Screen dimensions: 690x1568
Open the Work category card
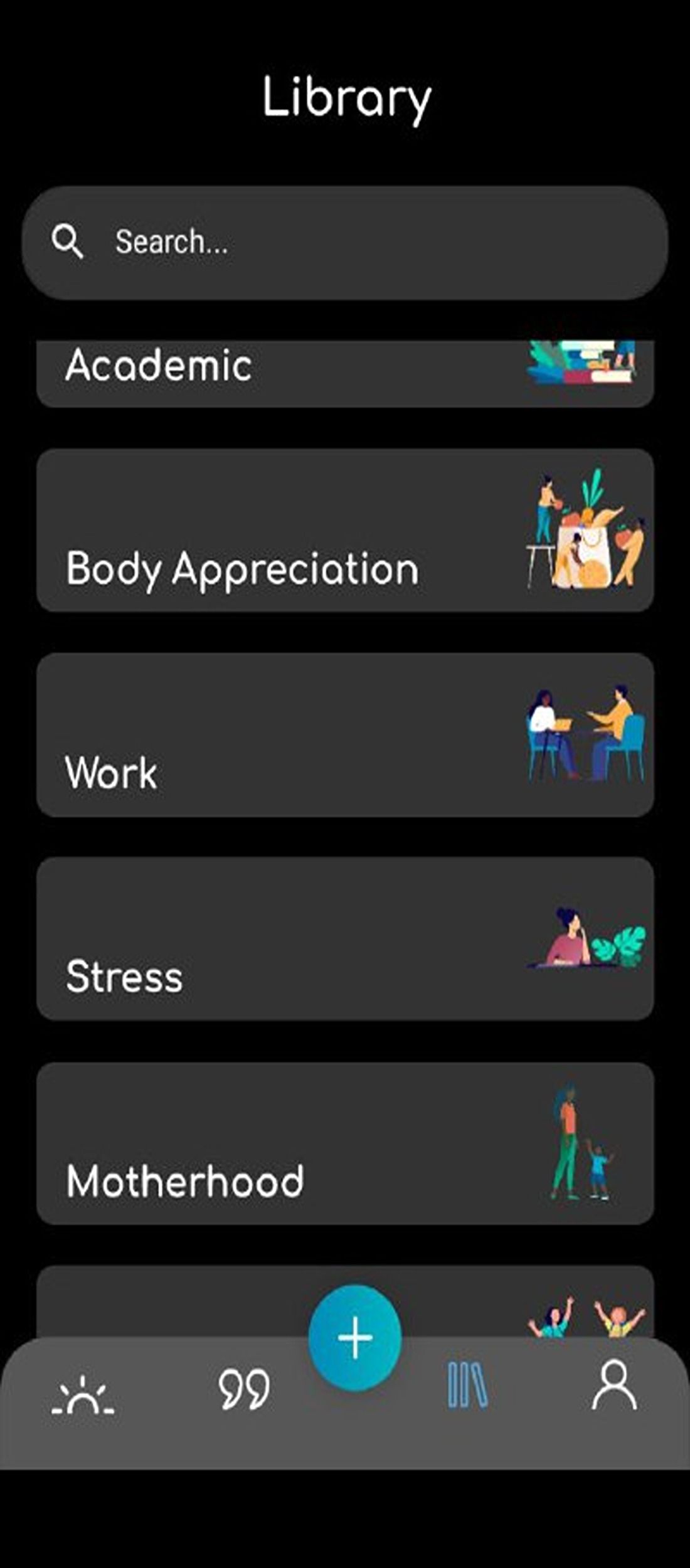[345, 734]
